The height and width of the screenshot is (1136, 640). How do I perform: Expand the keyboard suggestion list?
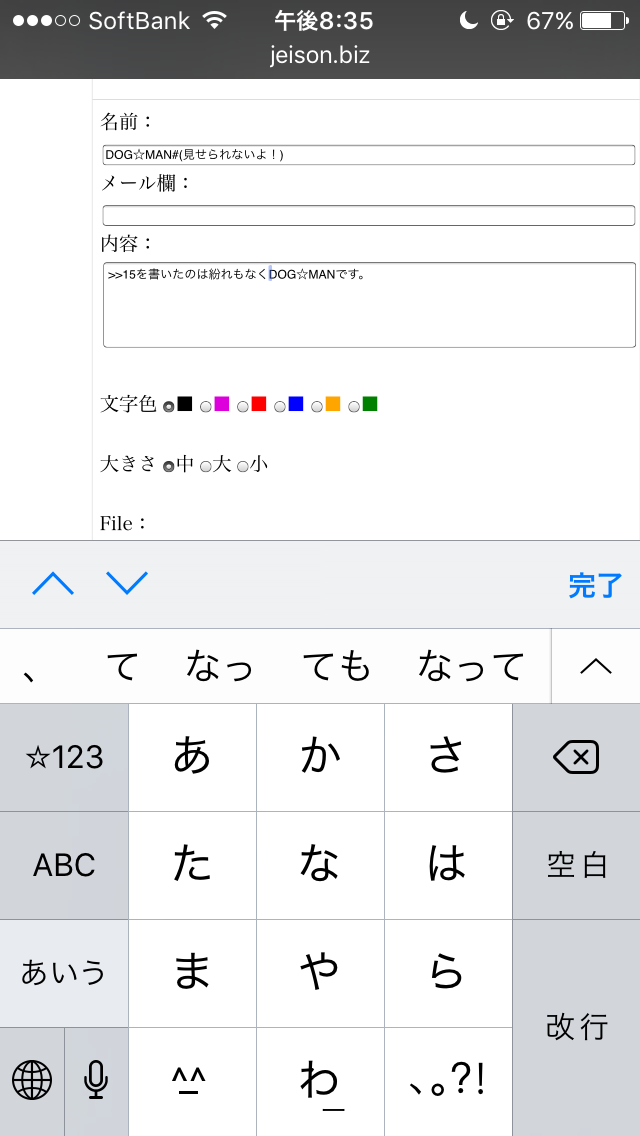coord(596,666)
